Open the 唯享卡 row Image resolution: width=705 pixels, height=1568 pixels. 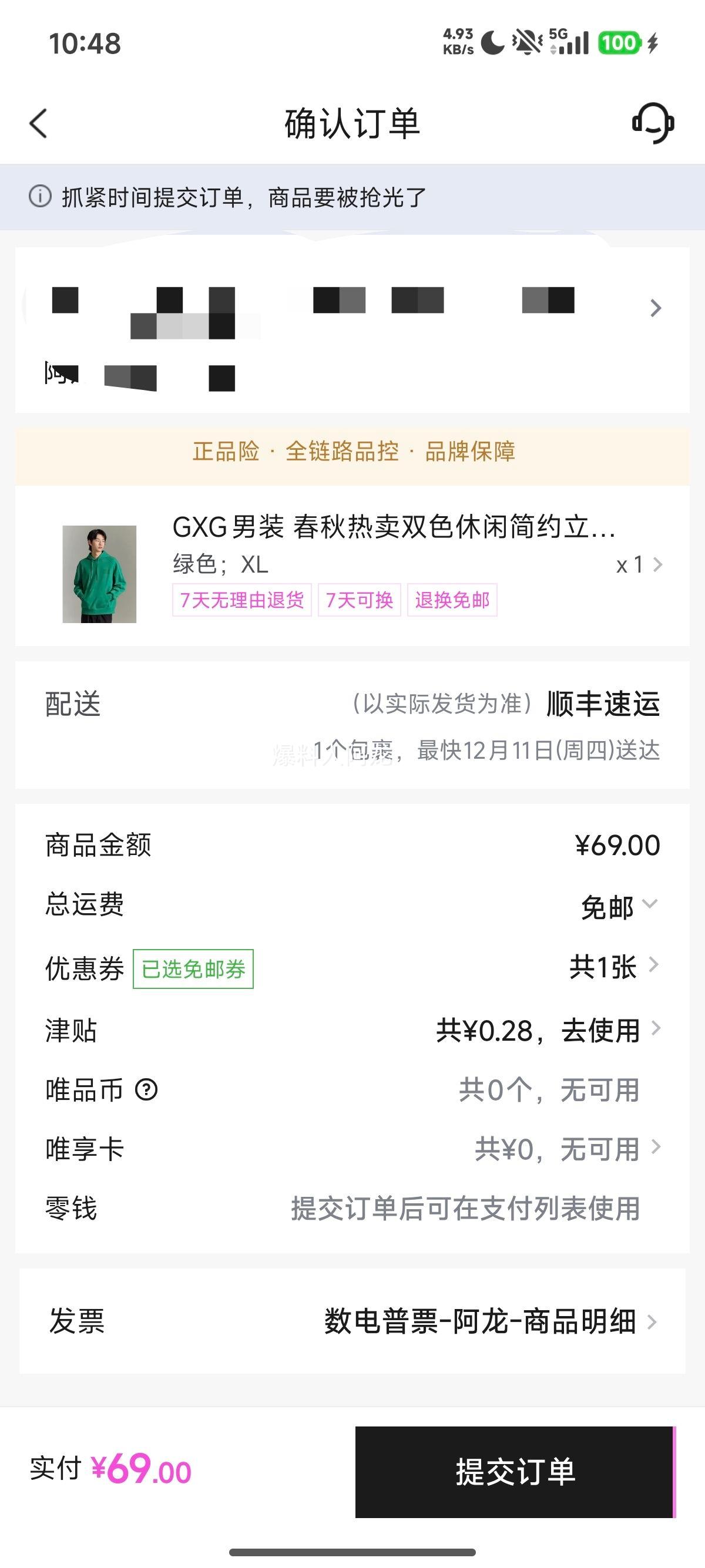pyautogui.click(x=352, y=1149)
